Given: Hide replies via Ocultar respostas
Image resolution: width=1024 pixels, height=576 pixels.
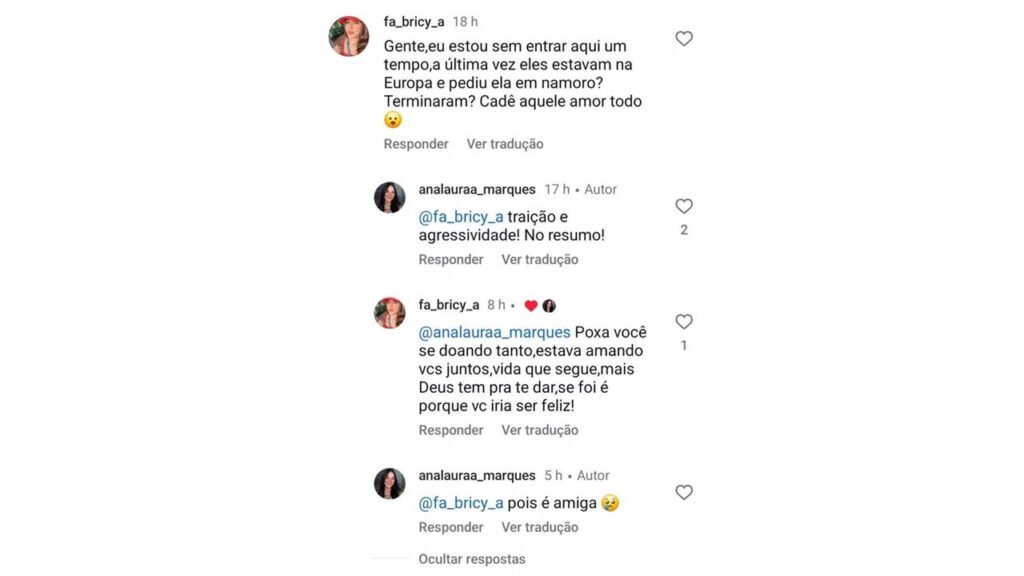Looking at the screenshot, I should (x=472, y=559).
